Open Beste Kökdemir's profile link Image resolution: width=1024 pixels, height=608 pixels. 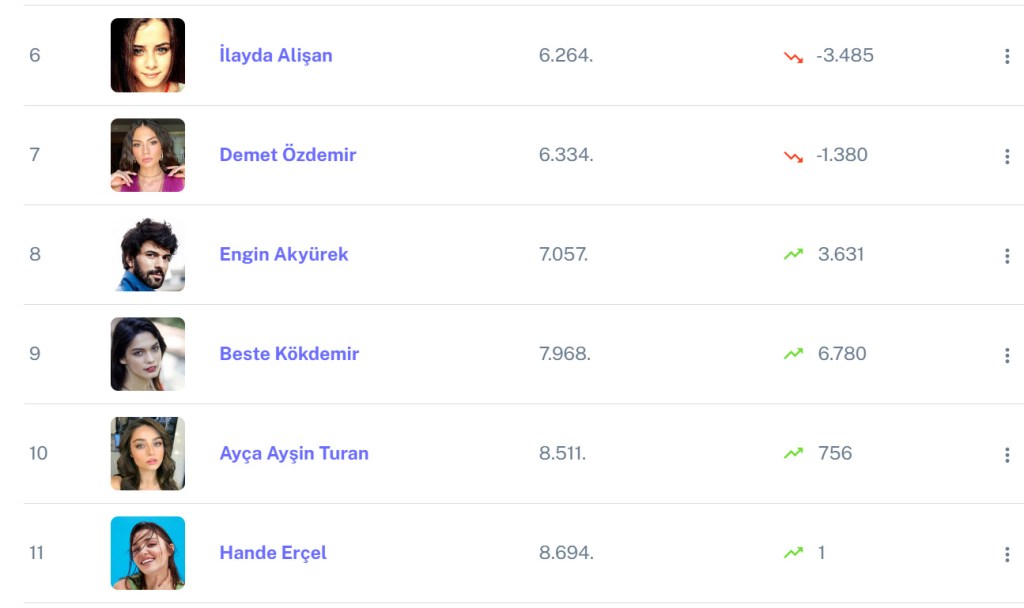pyautogui.click(x=289, y=354)
